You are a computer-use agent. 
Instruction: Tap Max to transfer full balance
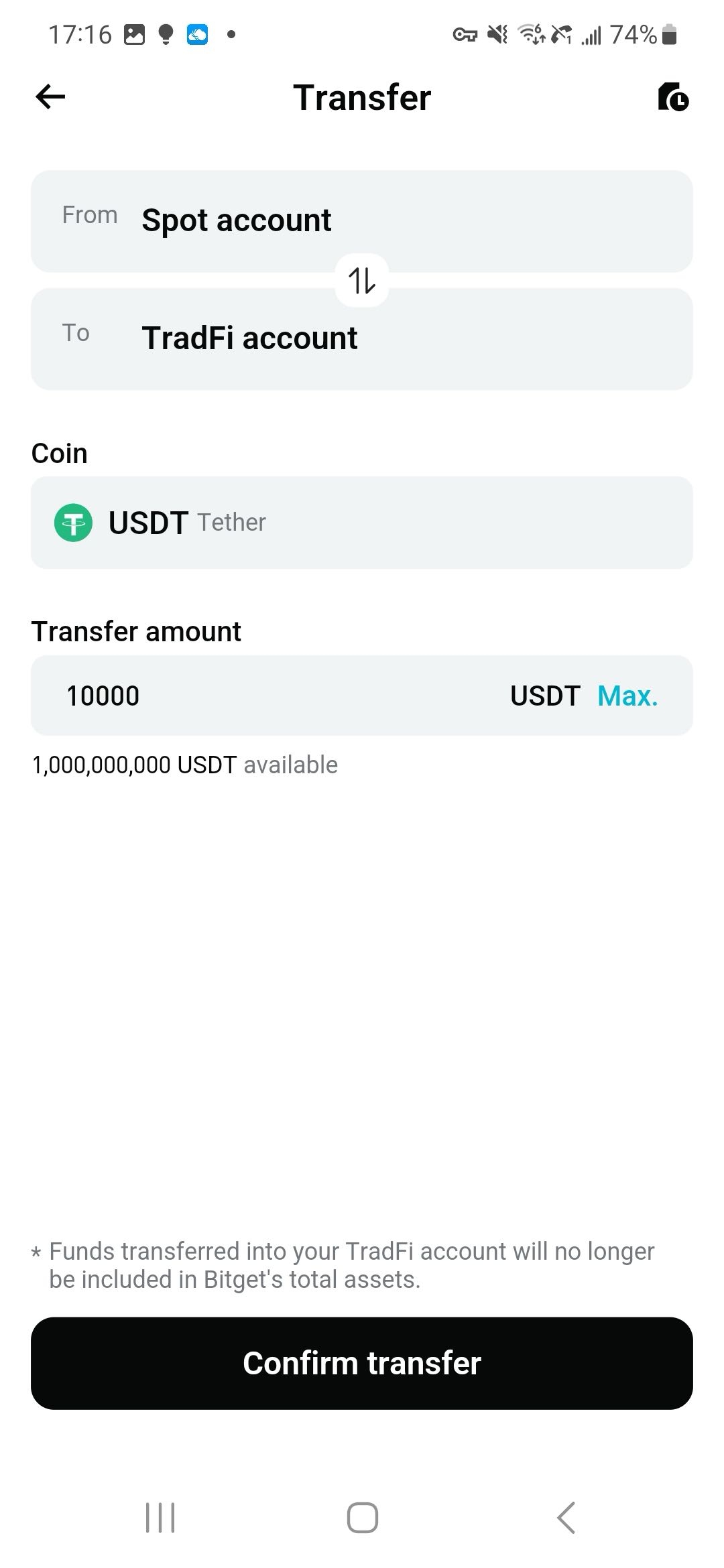pos(627,696)
